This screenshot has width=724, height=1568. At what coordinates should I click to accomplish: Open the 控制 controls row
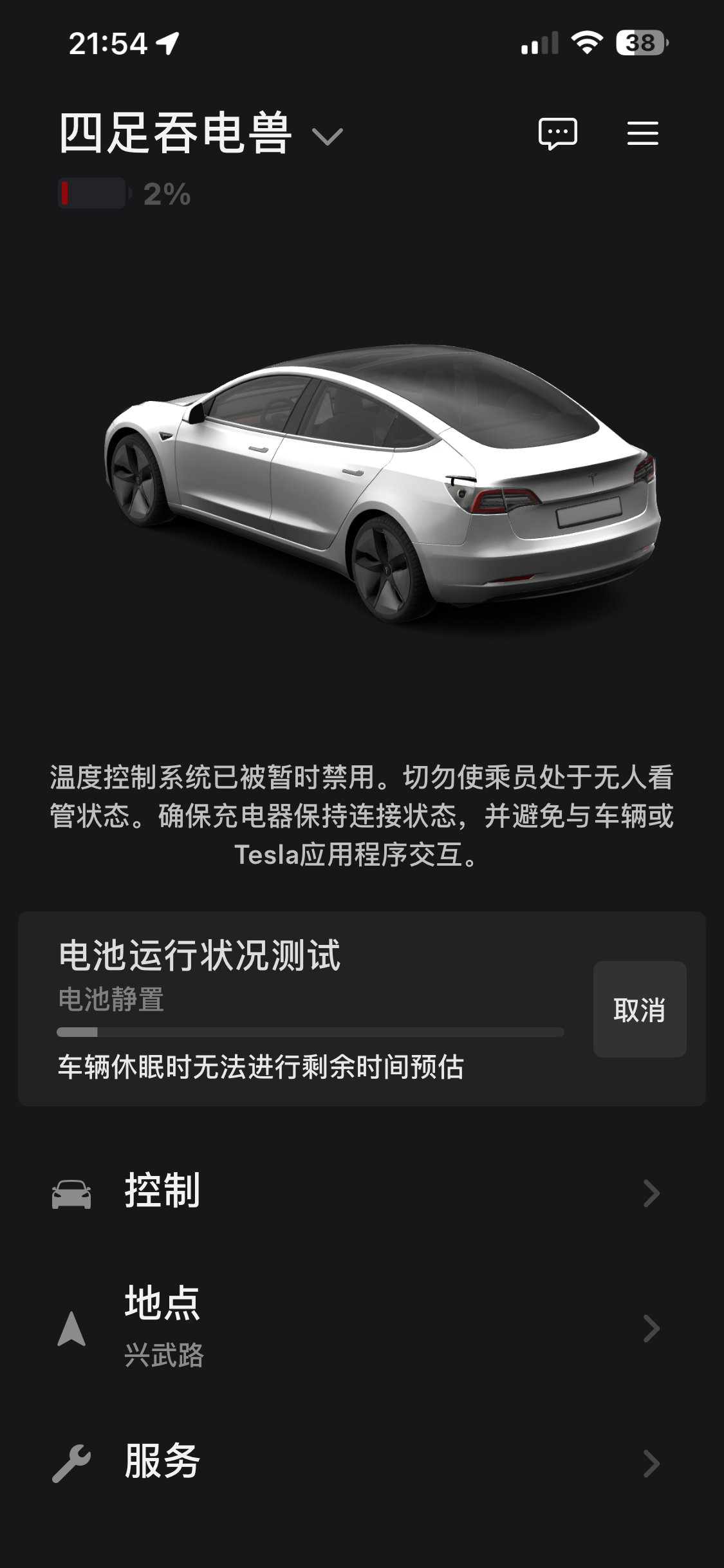click(362, 1192)
